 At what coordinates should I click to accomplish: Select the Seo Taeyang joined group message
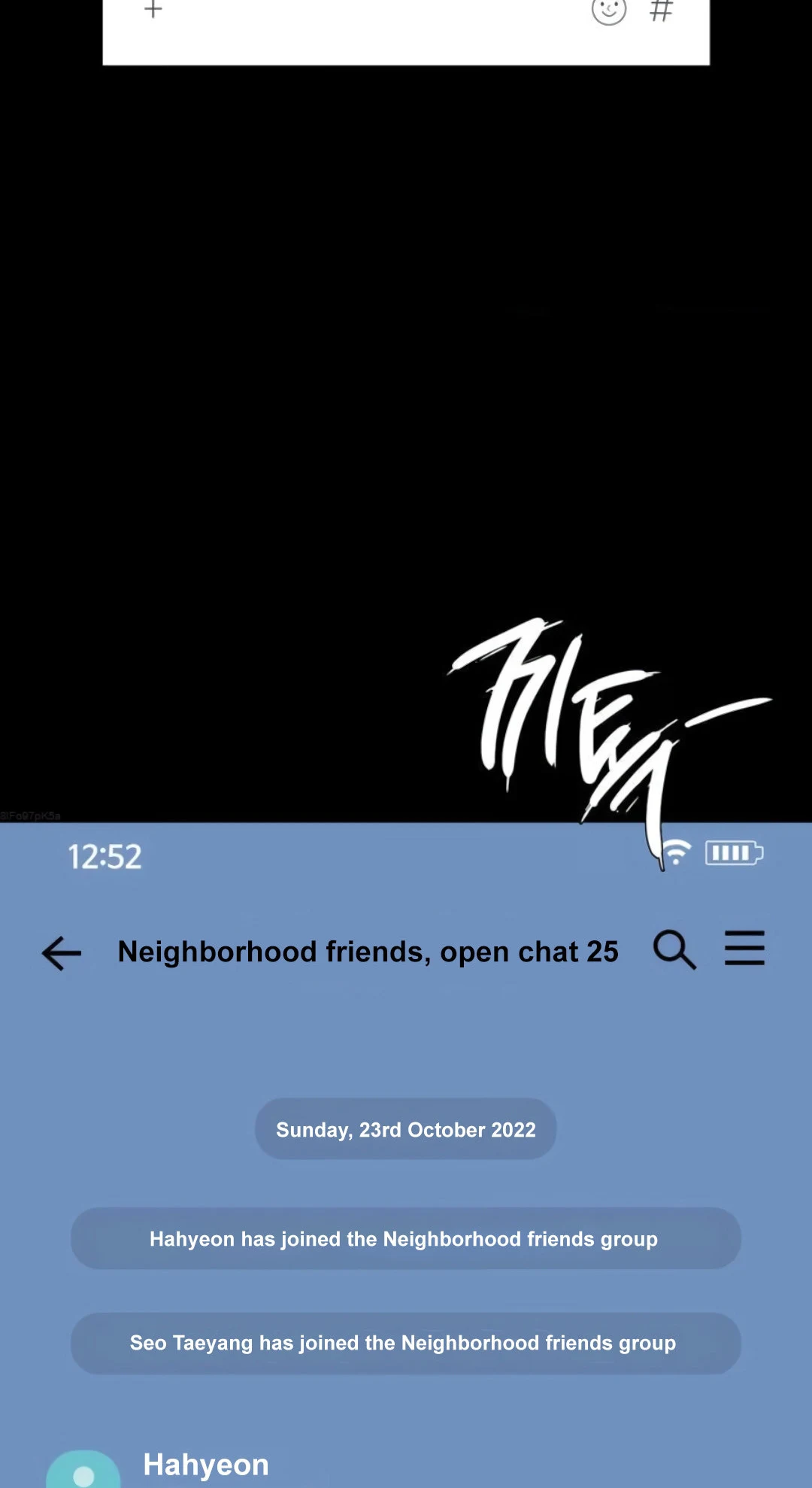coord(404,1343)
